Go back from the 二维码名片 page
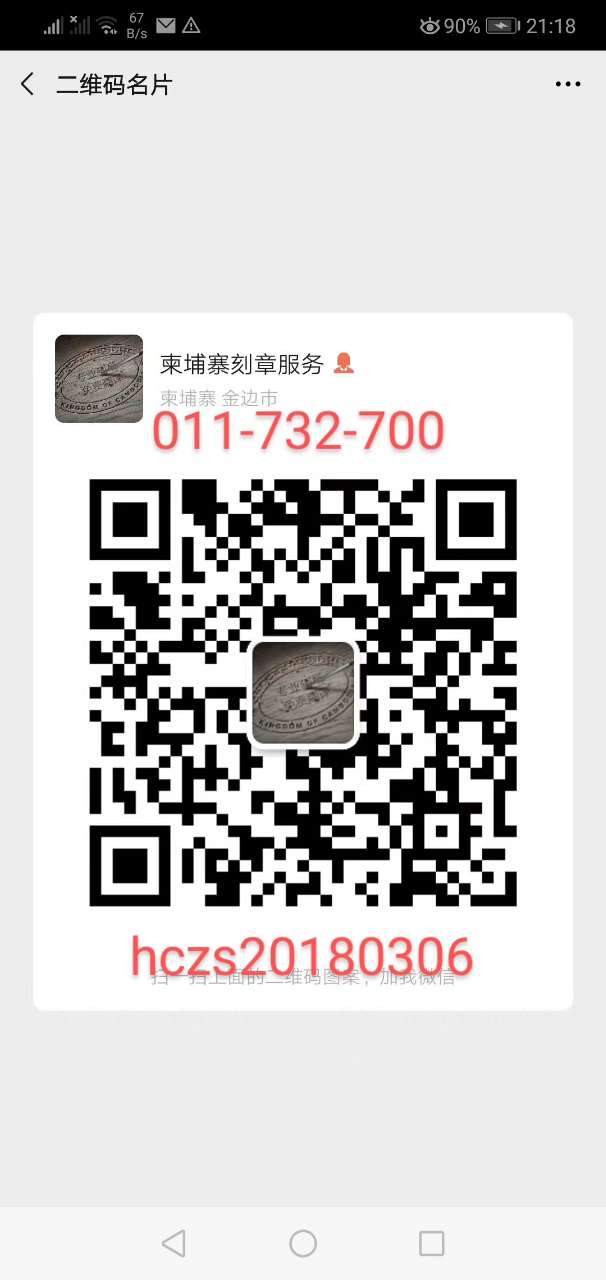 point(27,85)
